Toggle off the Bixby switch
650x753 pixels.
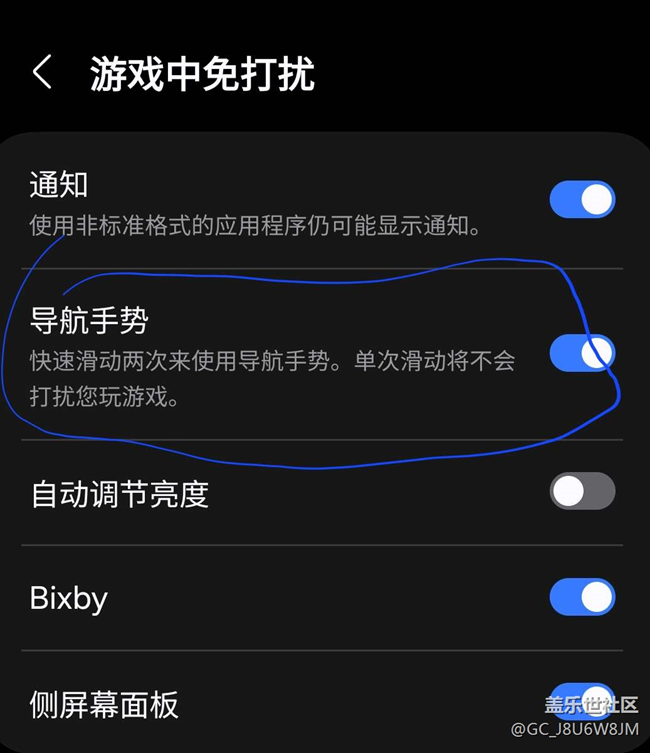click(582, 597)
